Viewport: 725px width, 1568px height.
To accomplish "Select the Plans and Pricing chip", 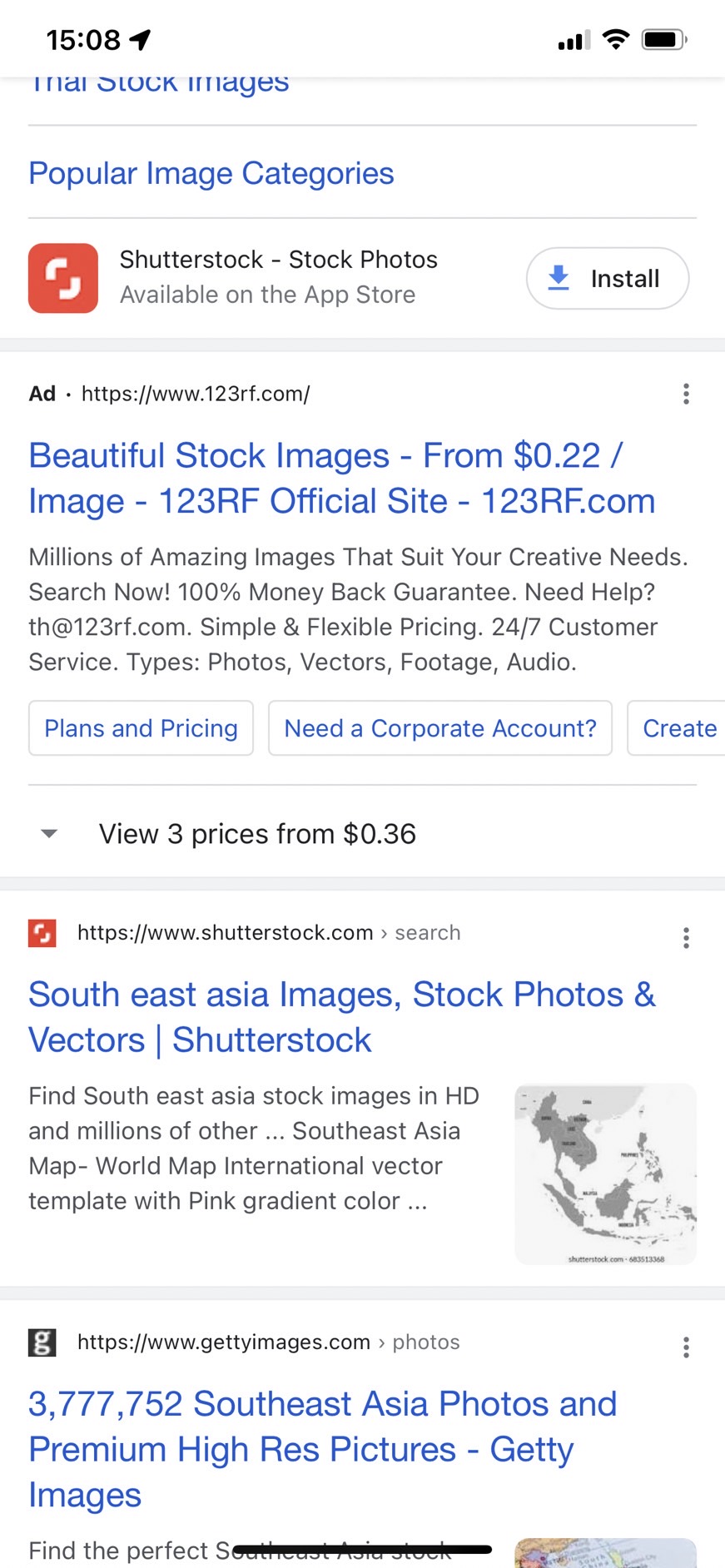I will point(141,728).
